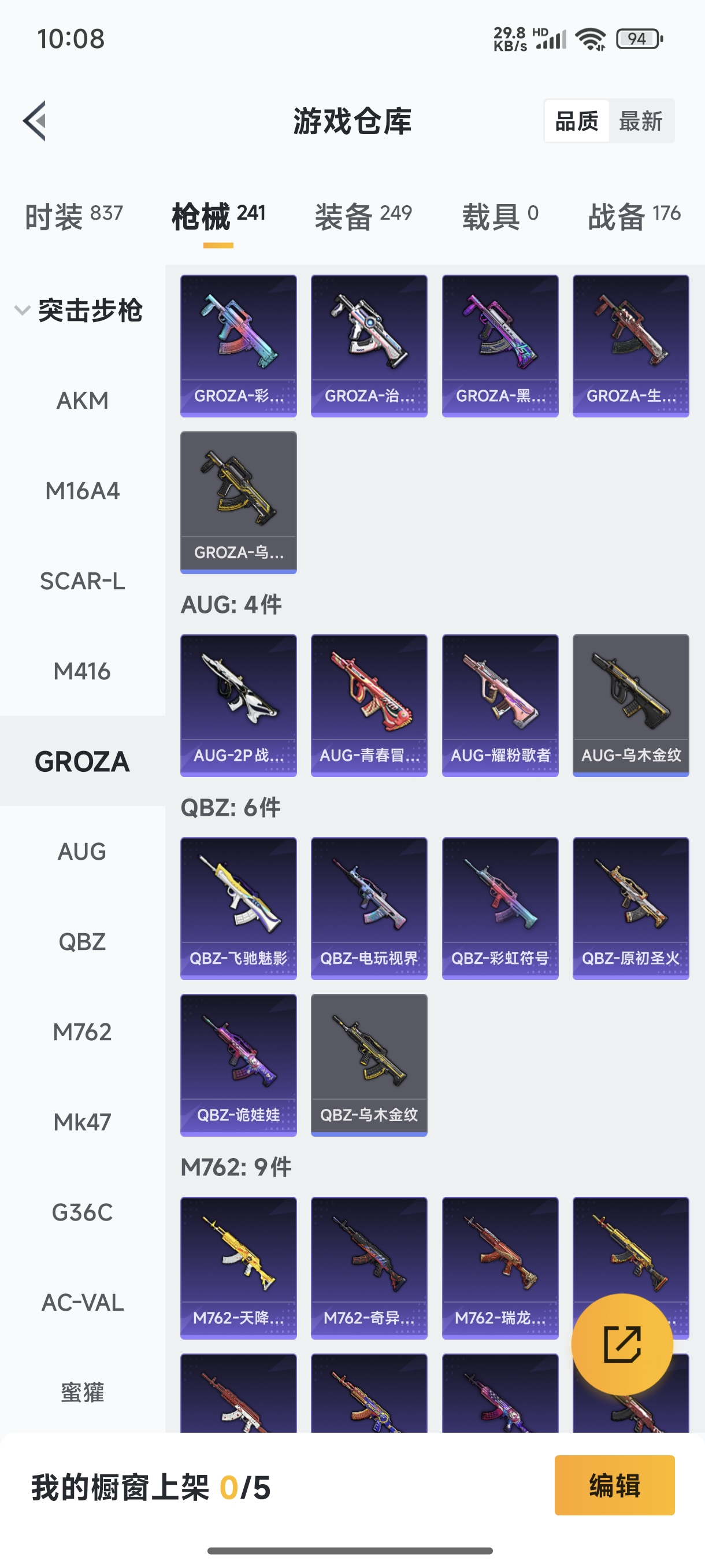Switch to the 时装 tab

coord(73,216)
